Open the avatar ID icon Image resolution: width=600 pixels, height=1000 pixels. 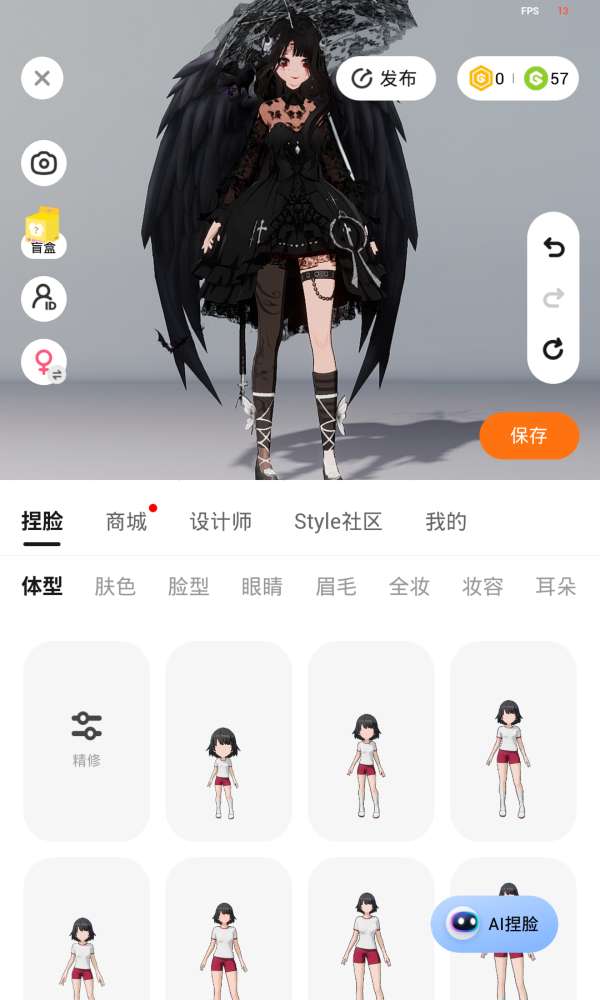[x=43, y=298]
